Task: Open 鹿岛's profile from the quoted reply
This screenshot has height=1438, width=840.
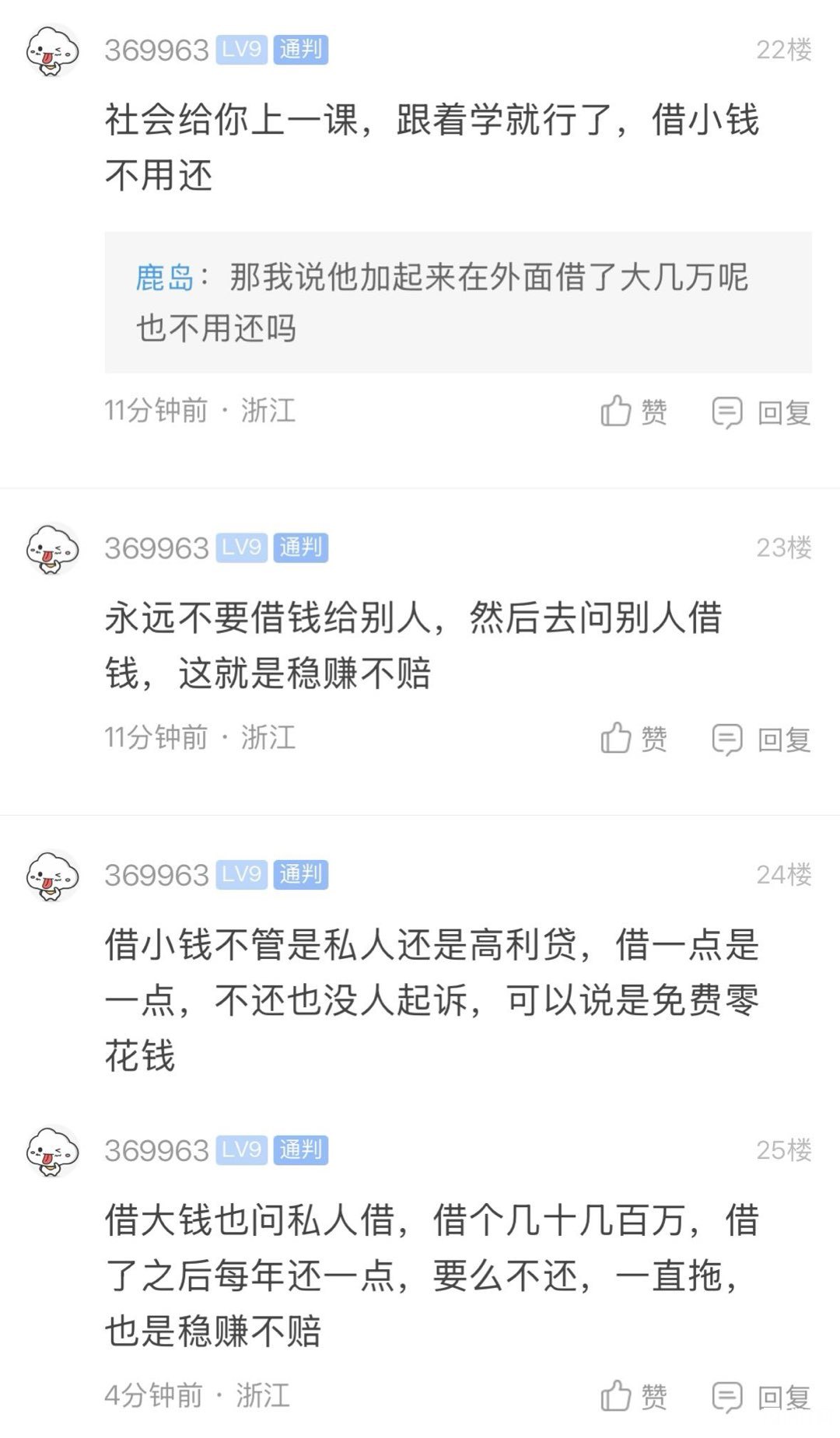Action: (x=164, y=278)
